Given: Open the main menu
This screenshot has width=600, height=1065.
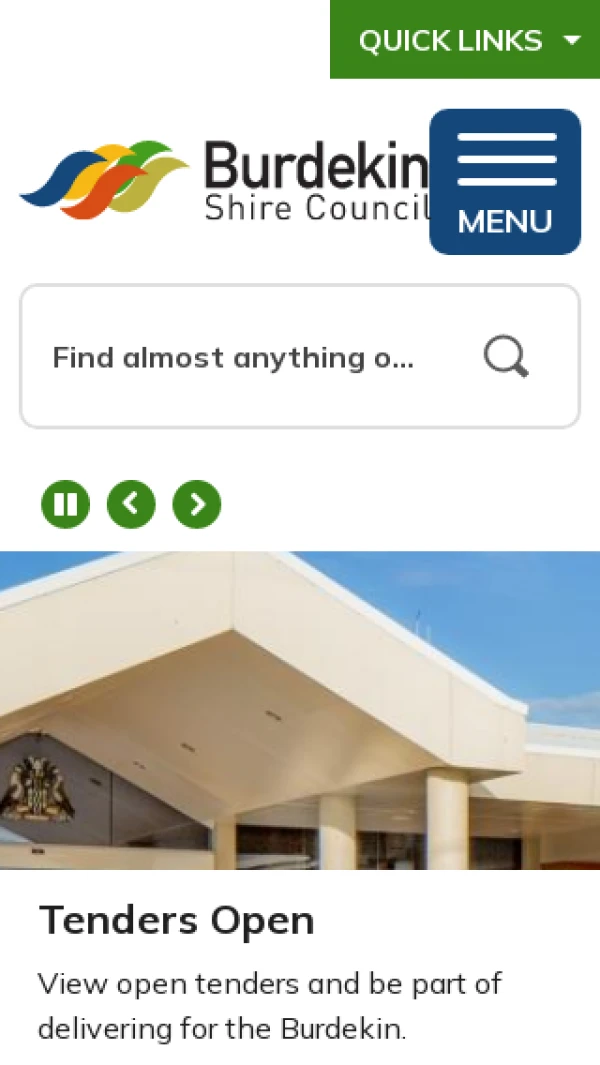Looking at the screenshot, I should pos(505,182).
